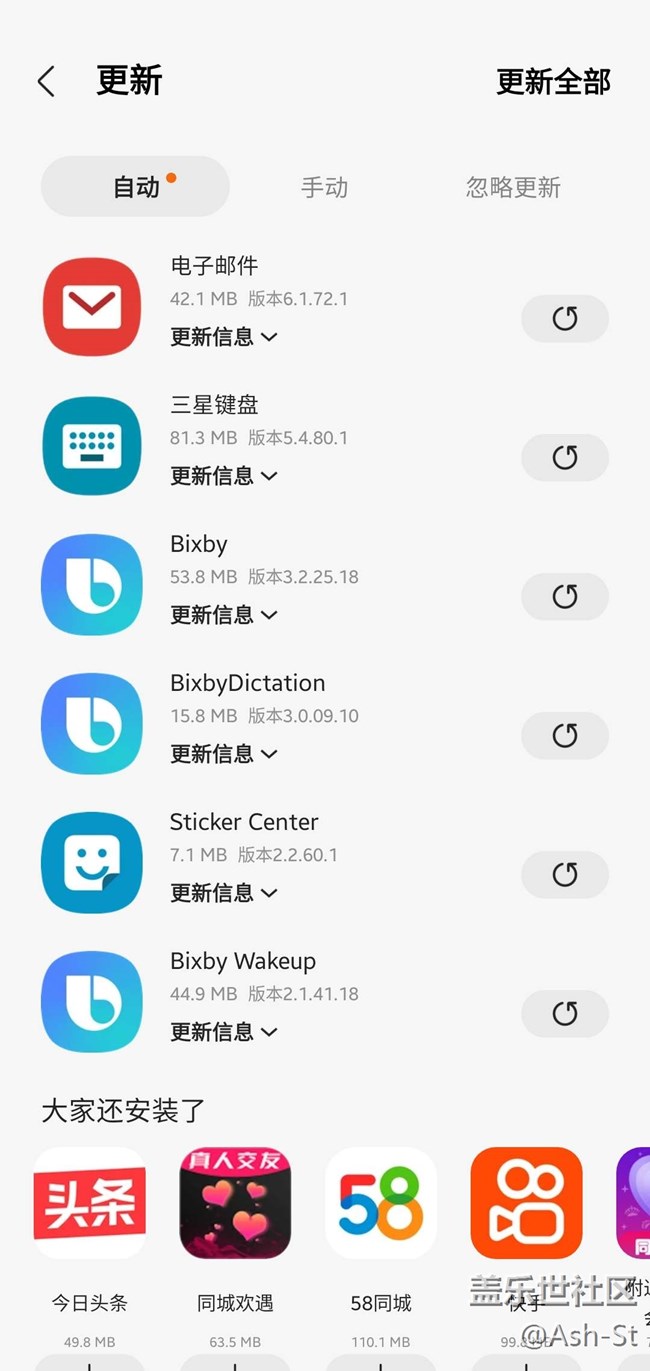The height and width of the screenshot is (1371, 650).
Task: Update BixbyDictation
Action: tap(565, 736)
